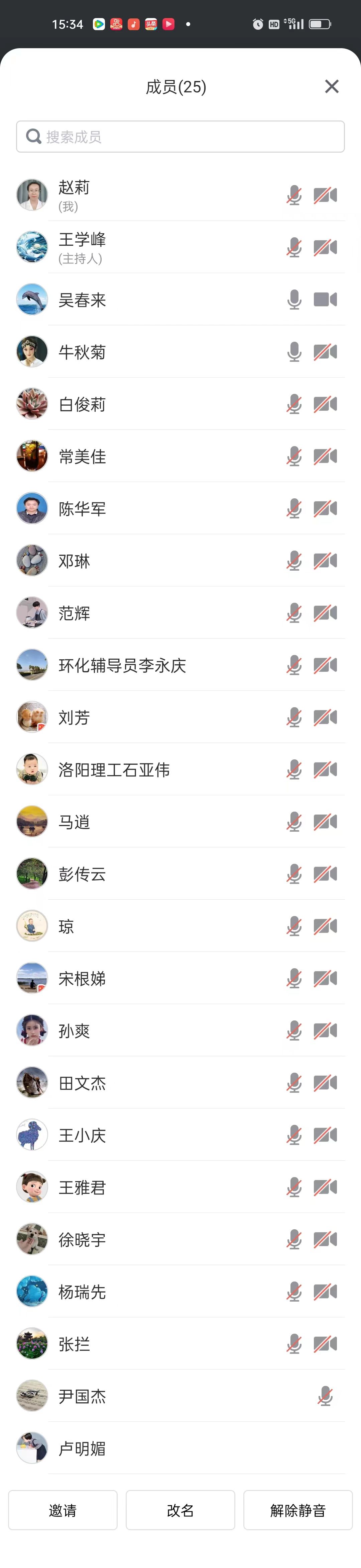Image resolution: width=361 pixels, height=1568 pixels.
Task: Tap the muted microphone icon for 赵莉
Action: [x=294, y=195]
